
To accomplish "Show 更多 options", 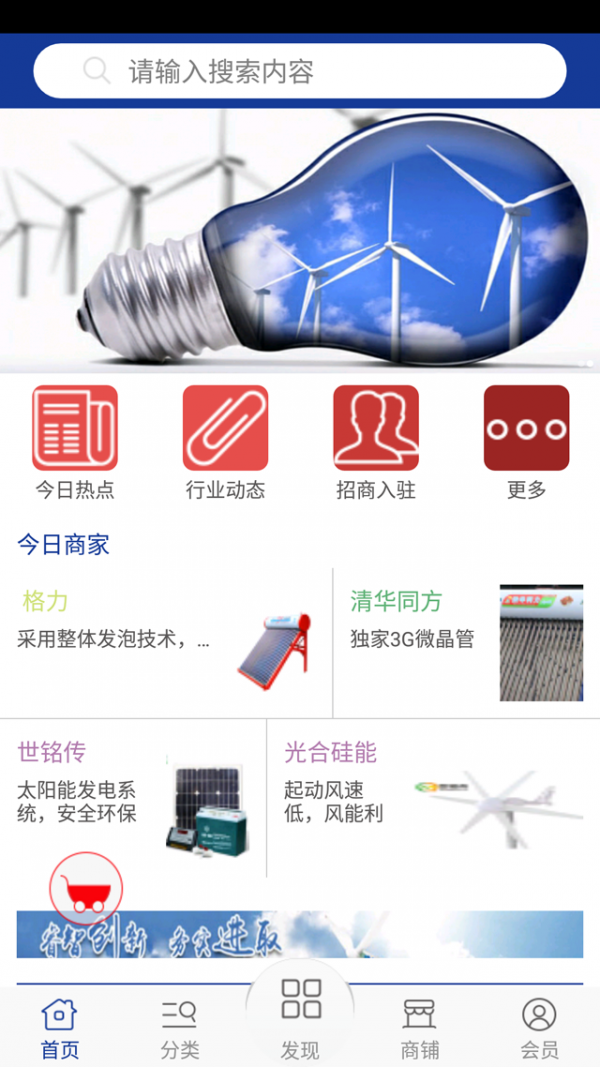I will click(x=526, y=442).
